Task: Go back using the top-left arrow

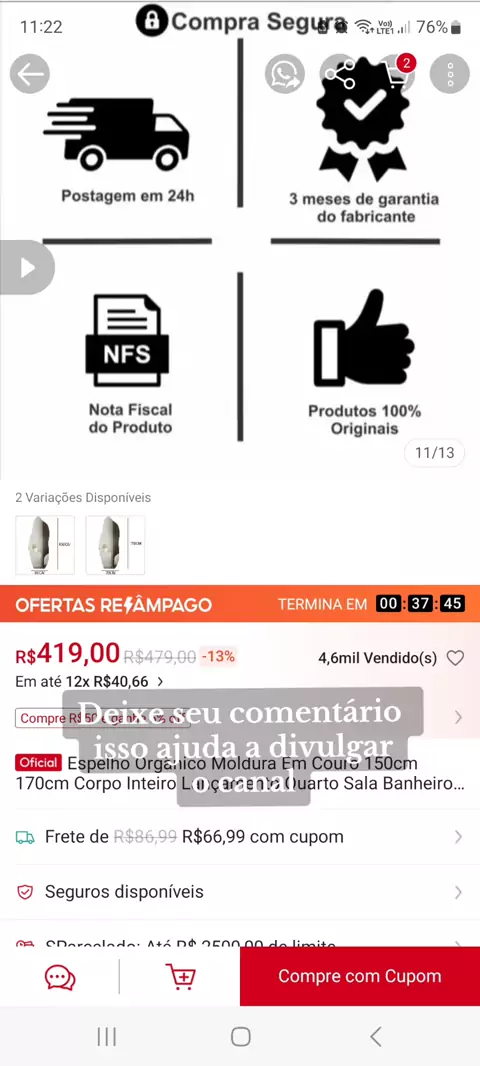Action: (x=30, y=73)
